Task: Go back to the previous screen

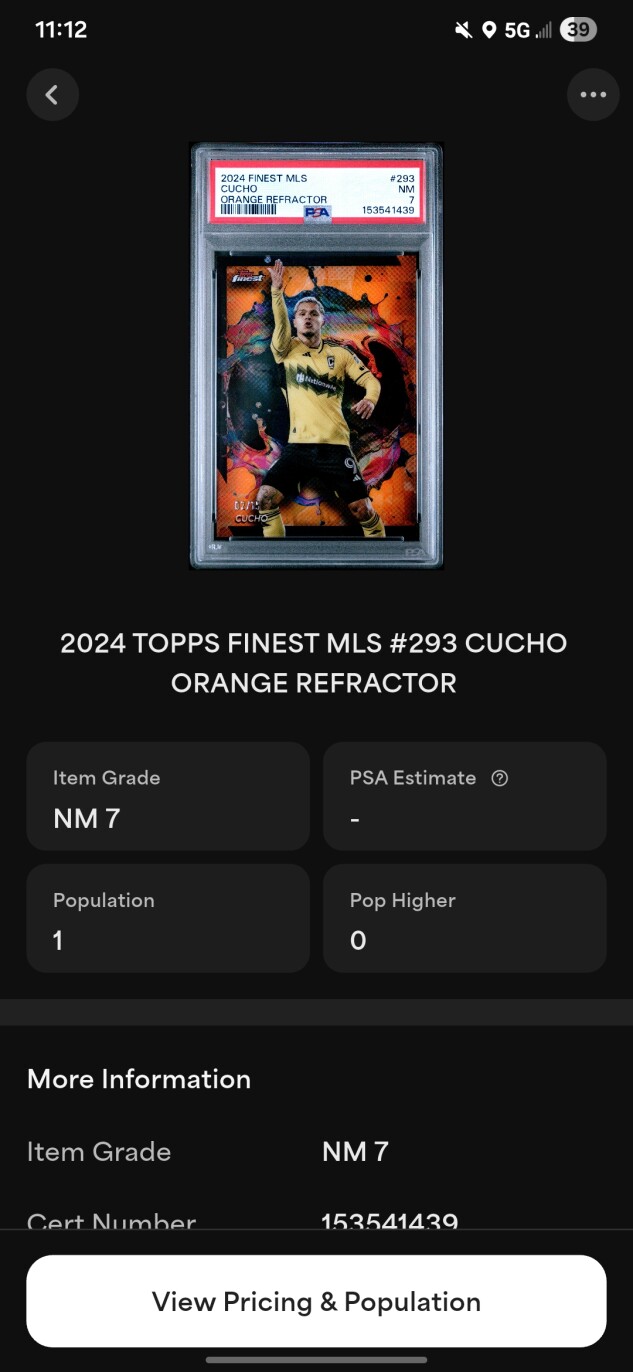Action: 52,95
